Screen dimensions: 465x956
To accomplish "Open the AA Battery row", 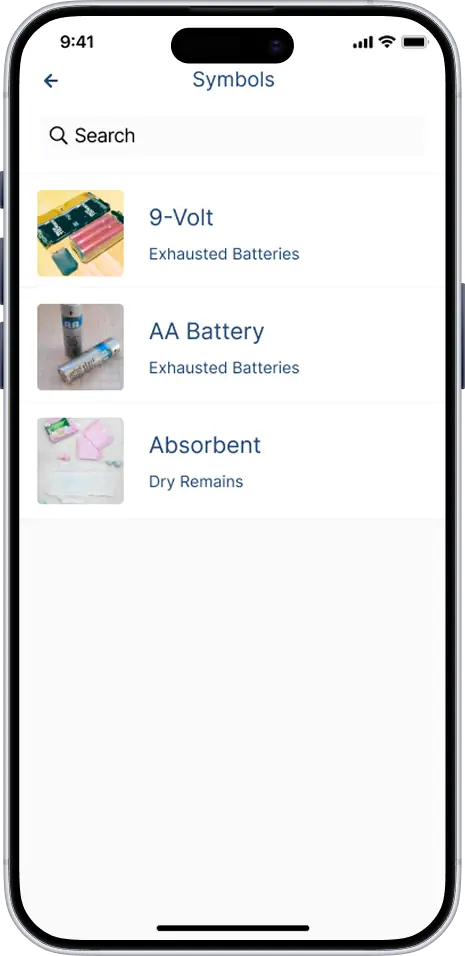I will click(x=232, y=347).
